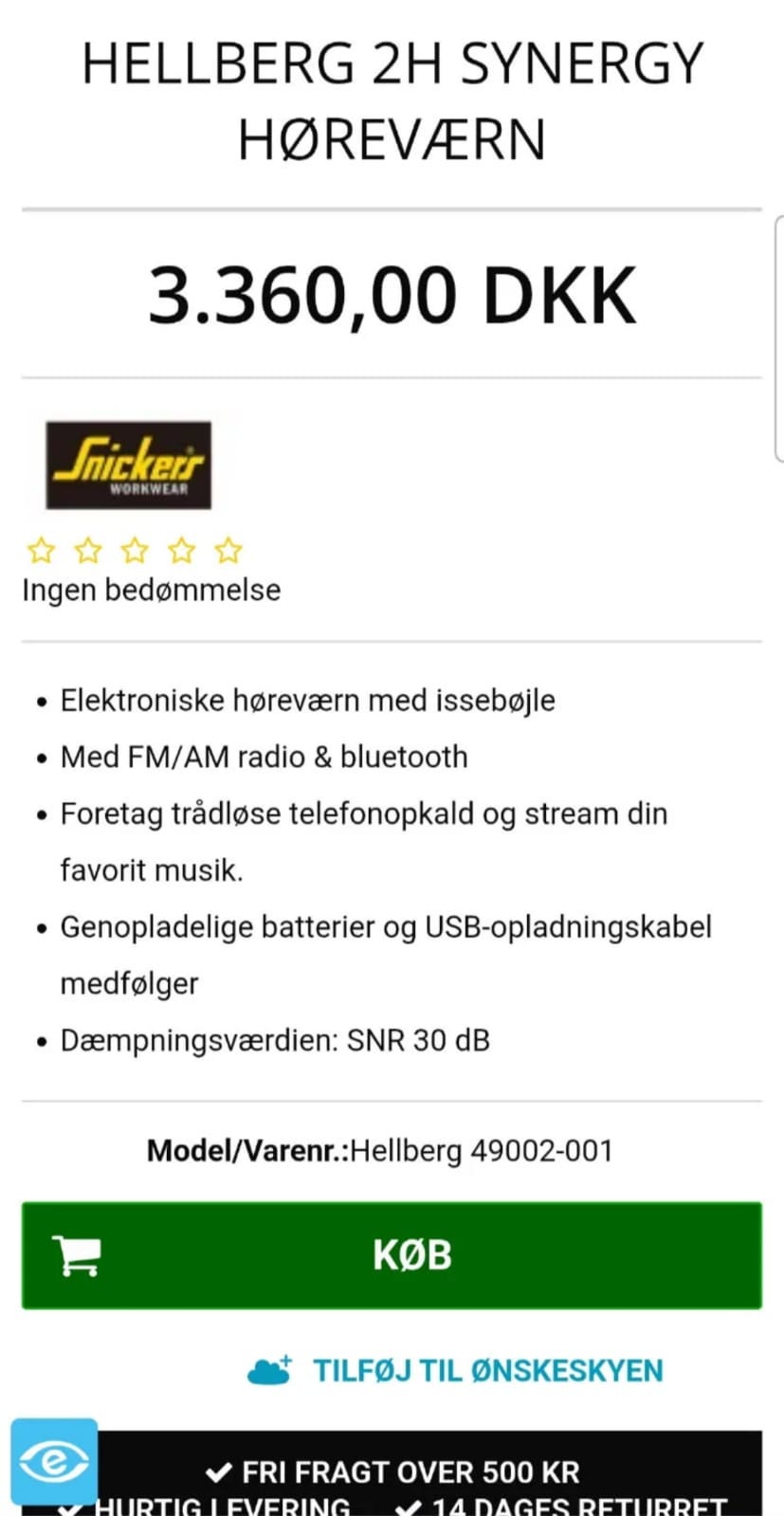Click the checkmark beside 14 DAGES RETURRET
The height and width of the screenshot is (1516, 784).
410,1506
